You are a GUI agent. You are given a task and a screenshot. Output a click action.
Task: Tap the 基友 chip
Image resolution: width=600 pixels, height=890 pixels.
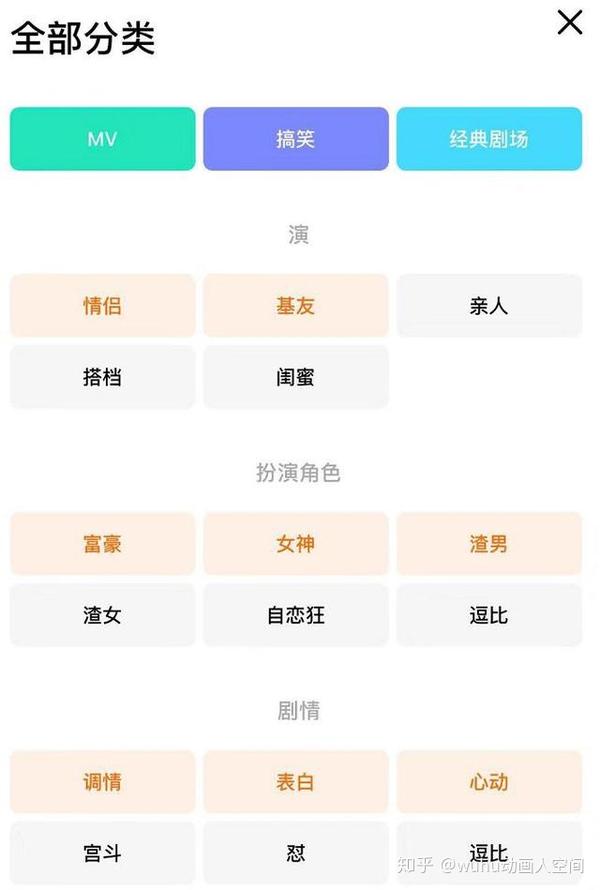[x=295, y=306]
